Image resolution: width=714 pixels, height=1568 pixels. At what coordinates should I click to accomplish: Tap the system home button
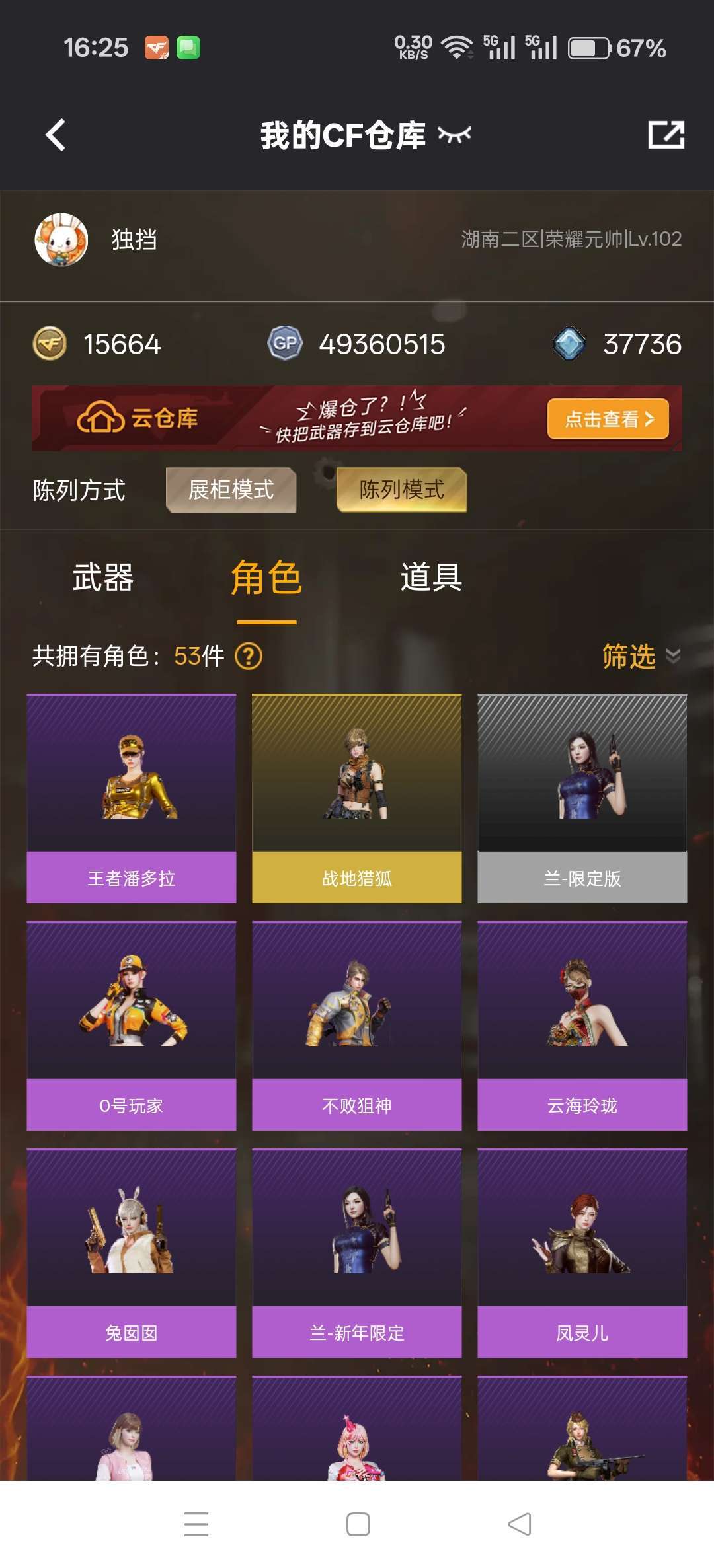358,1524
